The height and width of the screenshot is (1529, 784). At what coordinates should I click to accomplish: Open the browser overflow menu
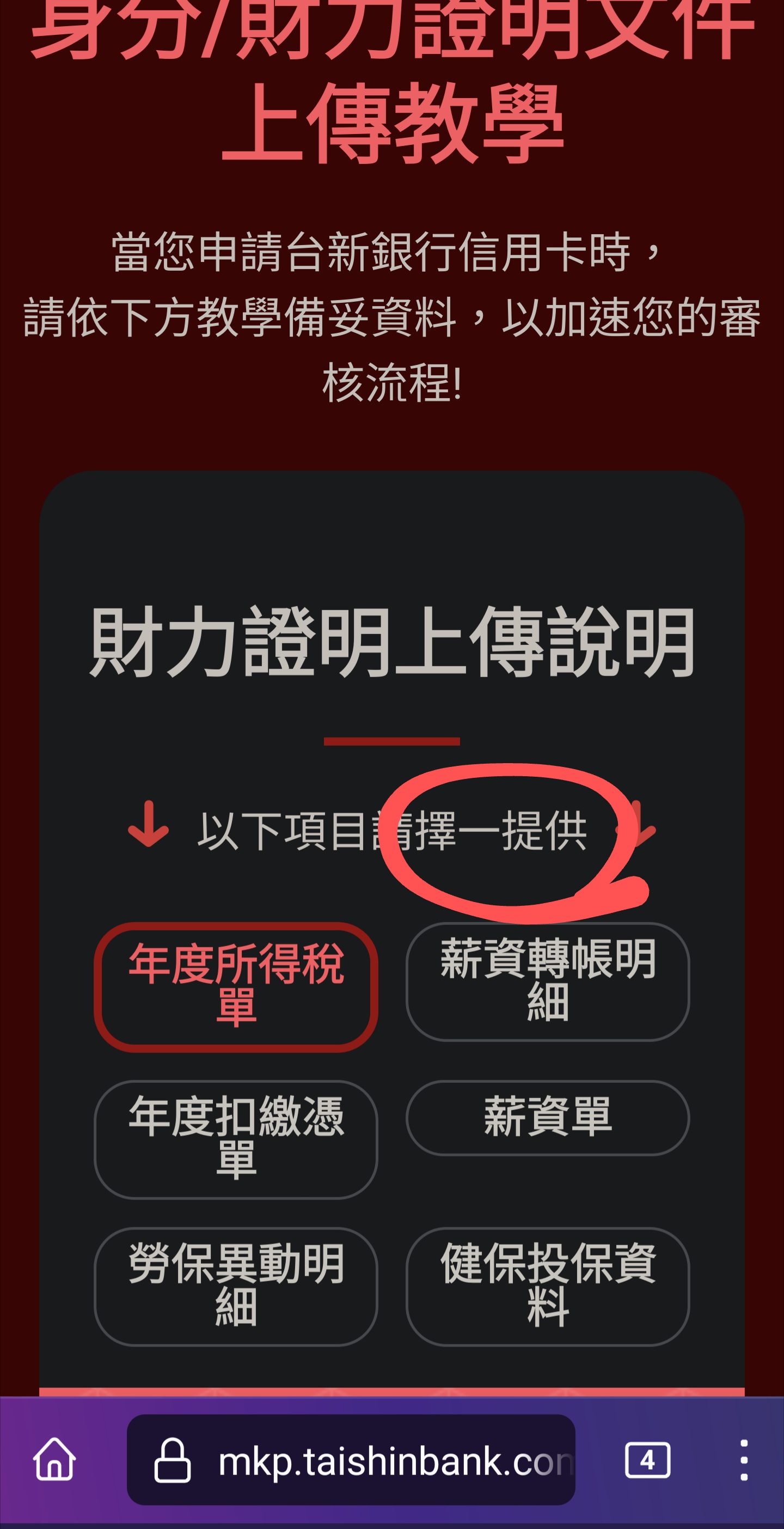[744, 1460]
